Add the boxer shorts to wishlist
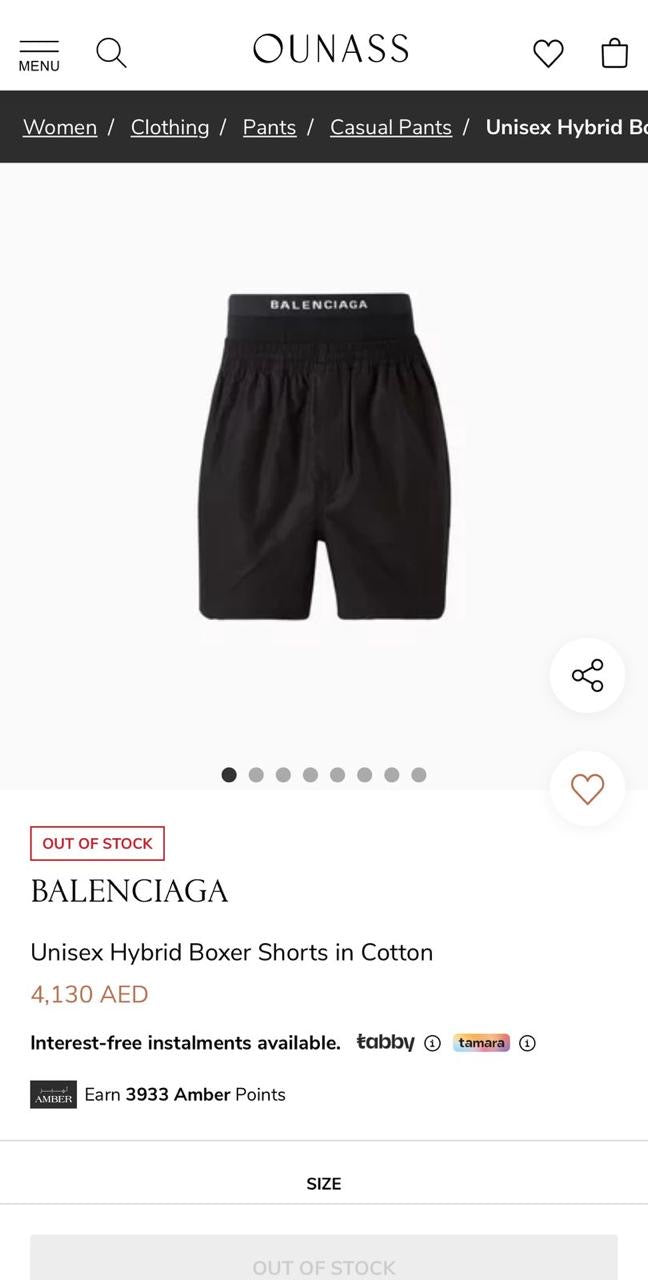Viewport: 648px width, 1280px height. 587,789
